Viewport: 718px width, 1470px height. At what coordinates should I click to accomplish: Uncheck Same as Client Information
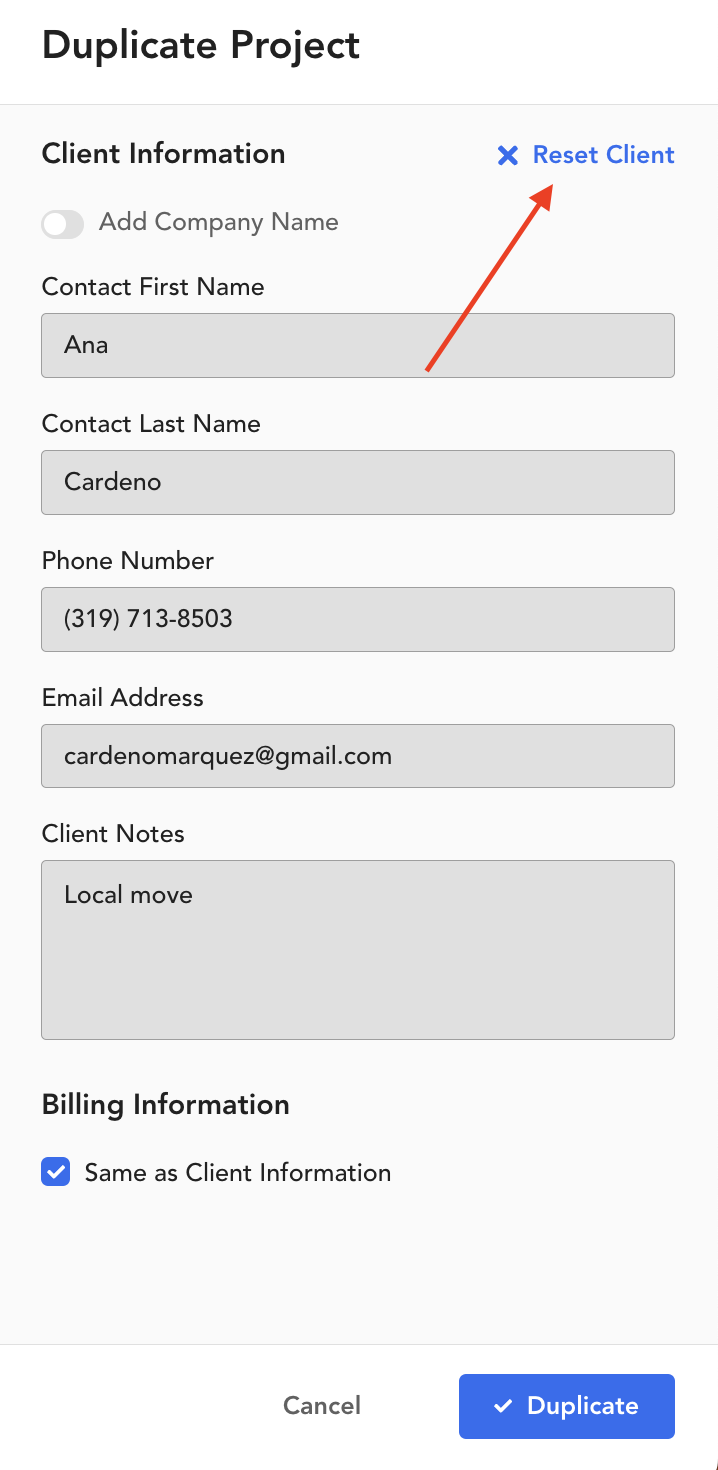click(56, 1172)
